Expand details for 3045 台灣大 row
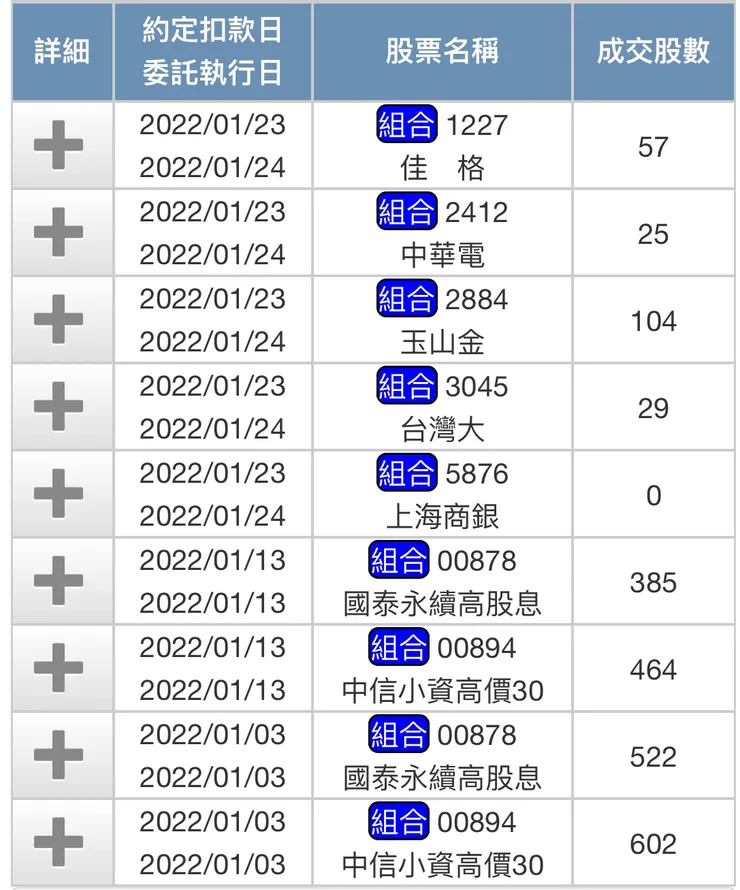The image size is (740, 890). pos(59,407)
